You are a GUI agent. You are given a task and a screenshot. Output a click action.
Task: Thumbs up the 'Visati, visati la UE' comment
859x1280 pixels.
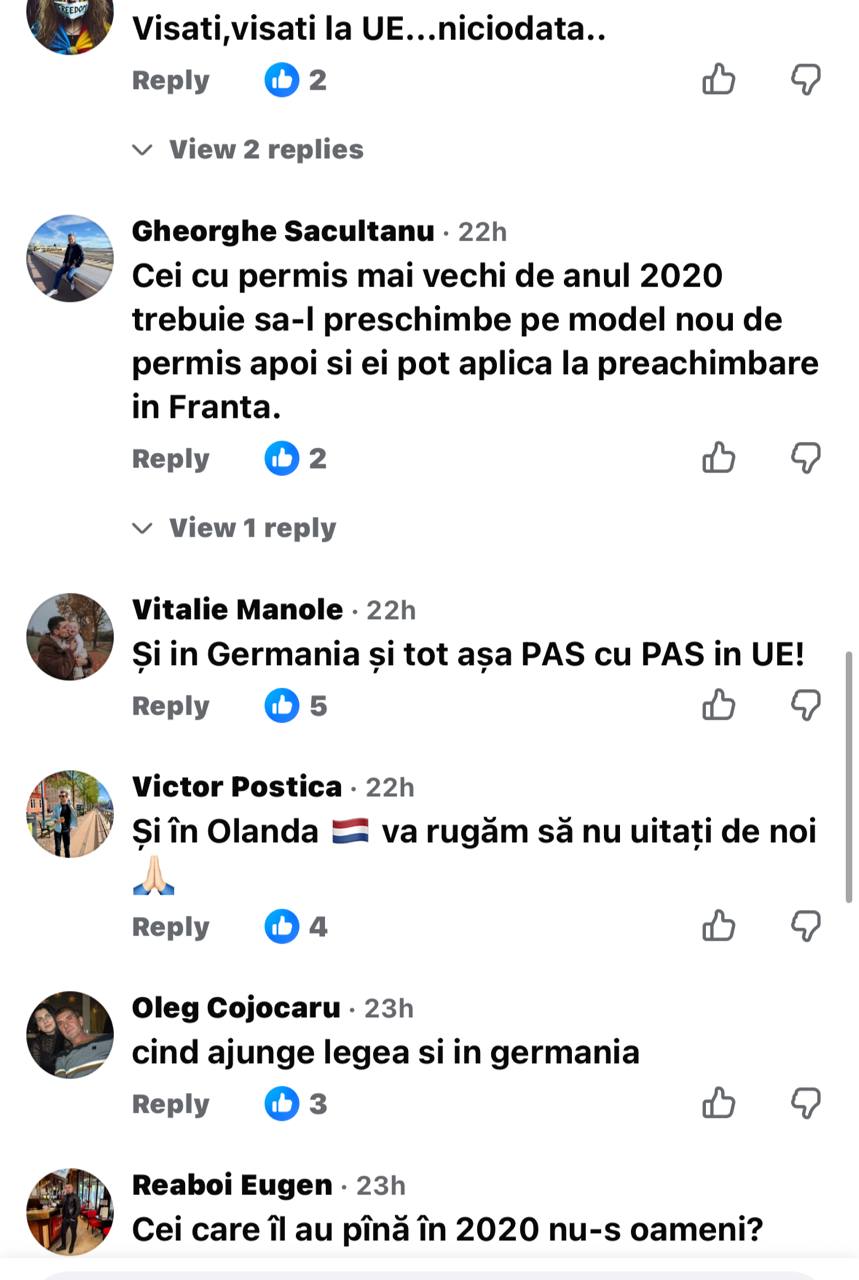click(x=719, y=81)
